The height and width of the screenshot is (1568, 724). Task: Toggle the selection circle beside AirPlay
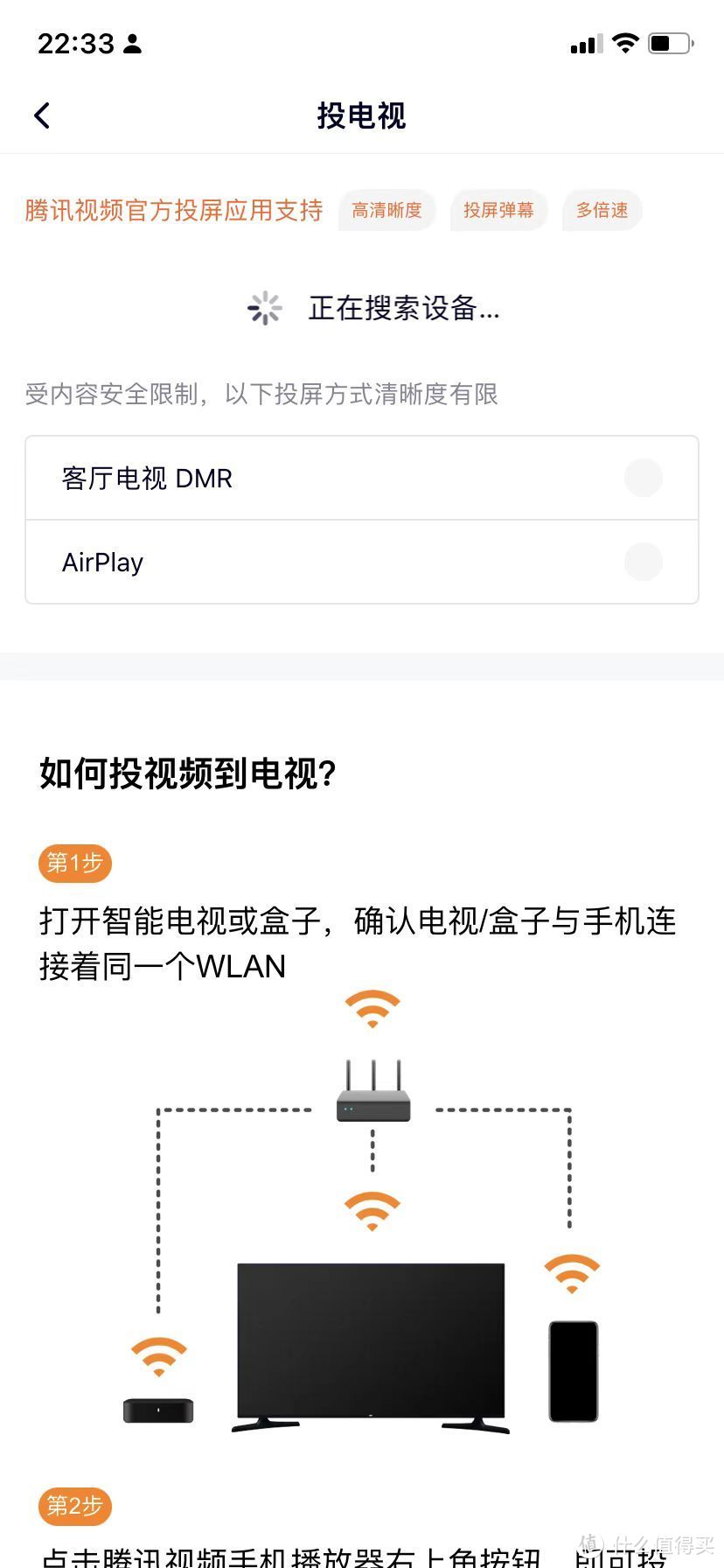pos(643,562)
